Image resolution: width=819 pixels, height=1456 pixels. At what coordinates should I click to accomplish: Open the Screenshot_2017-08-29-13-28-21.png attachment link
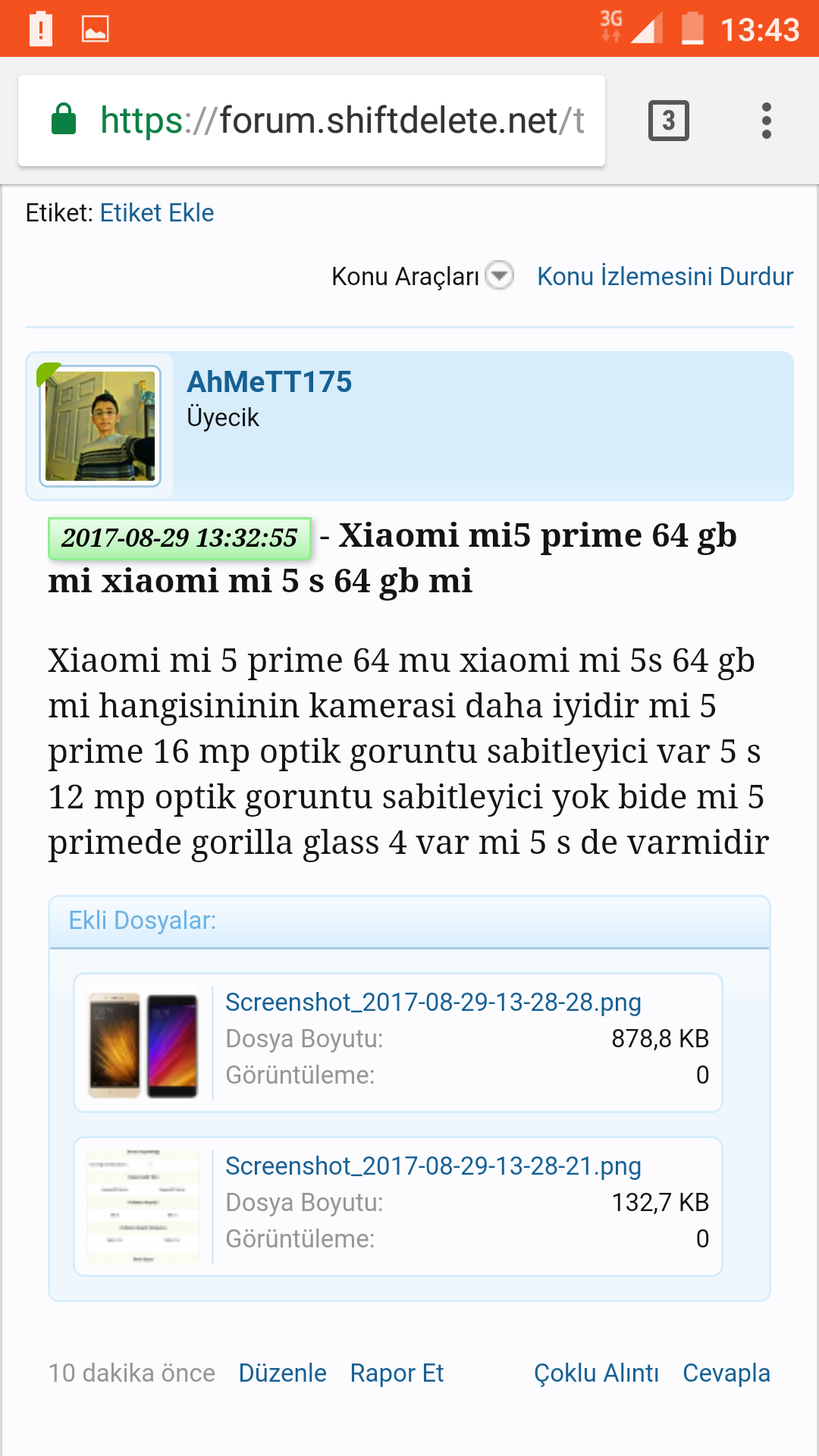click(x=433, y=1166)
